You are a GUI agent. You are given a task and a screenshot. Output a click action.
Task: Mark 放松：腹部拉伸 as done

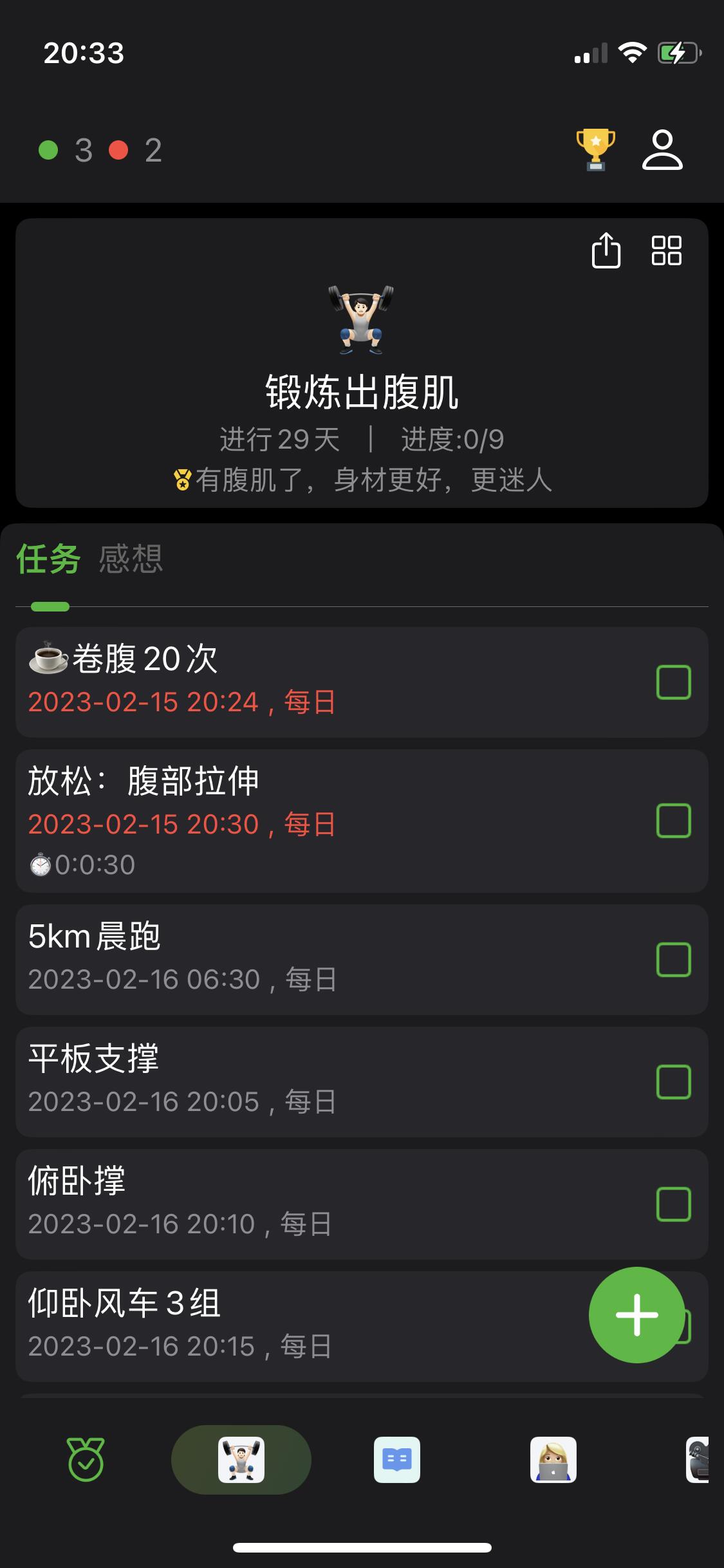pyautogui.click(x=673, y=821)
